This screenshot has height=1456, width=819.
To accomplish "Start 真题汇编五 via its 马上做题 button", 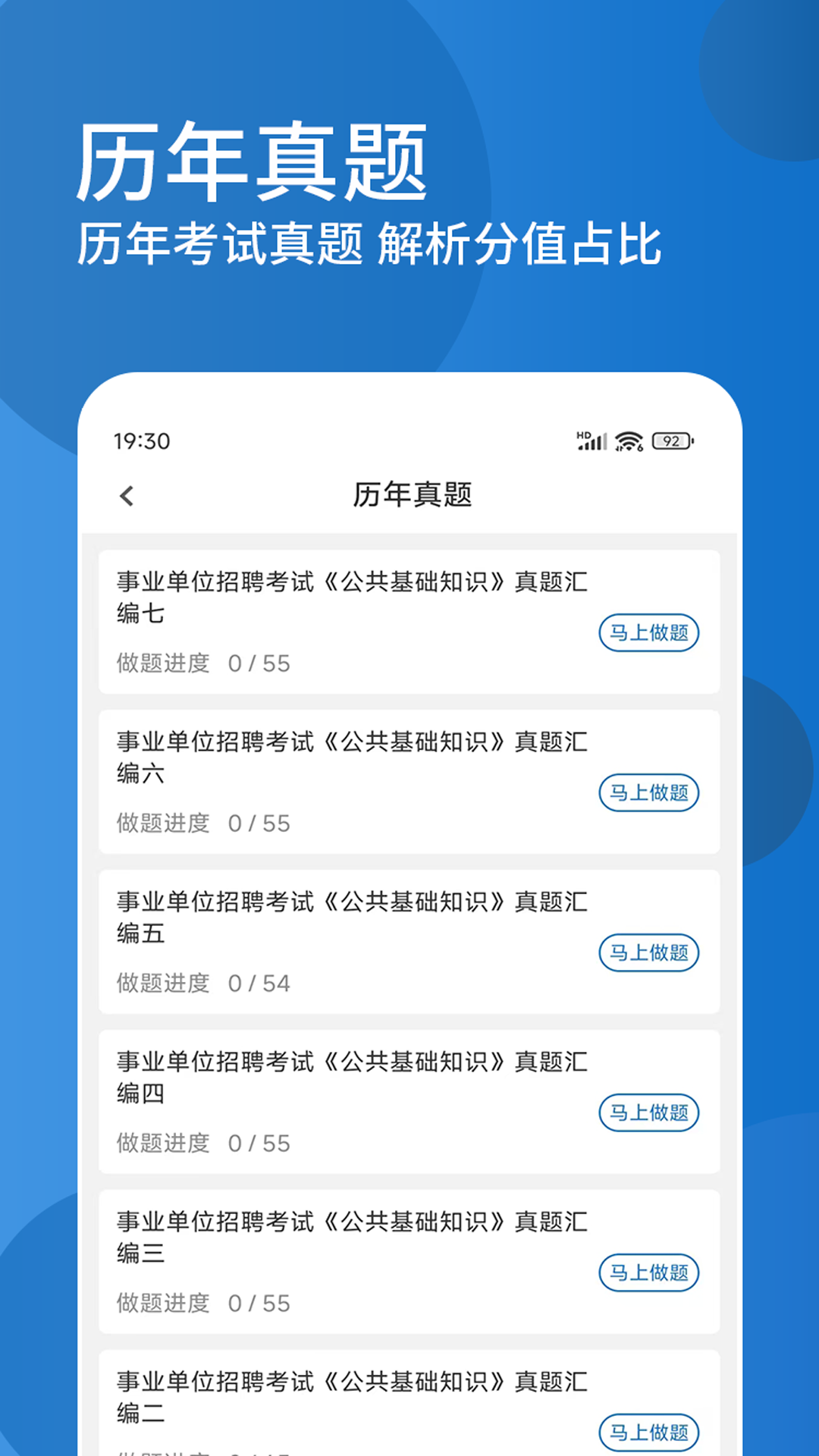I will (648, 952).
